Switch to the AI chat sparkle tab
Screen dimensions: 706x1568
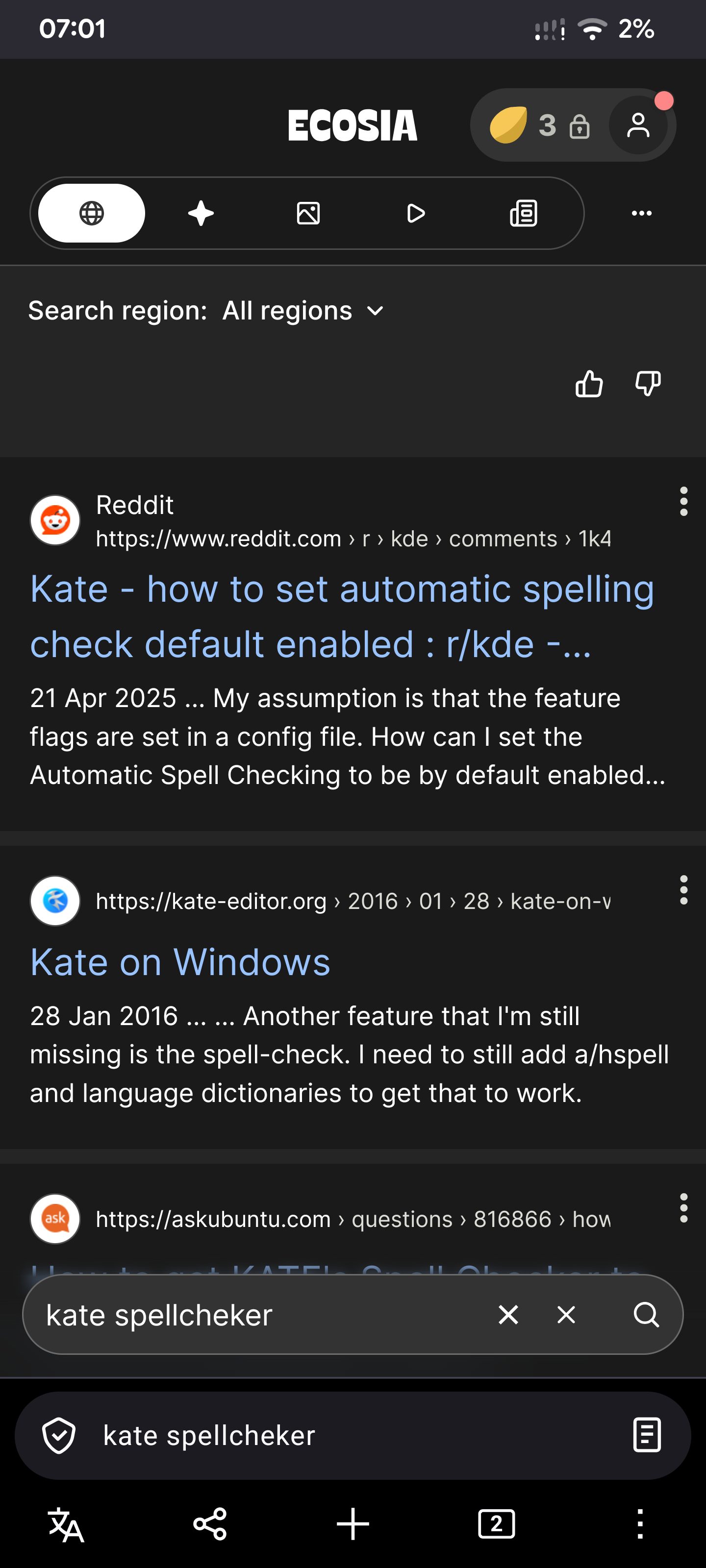(201, 214)
